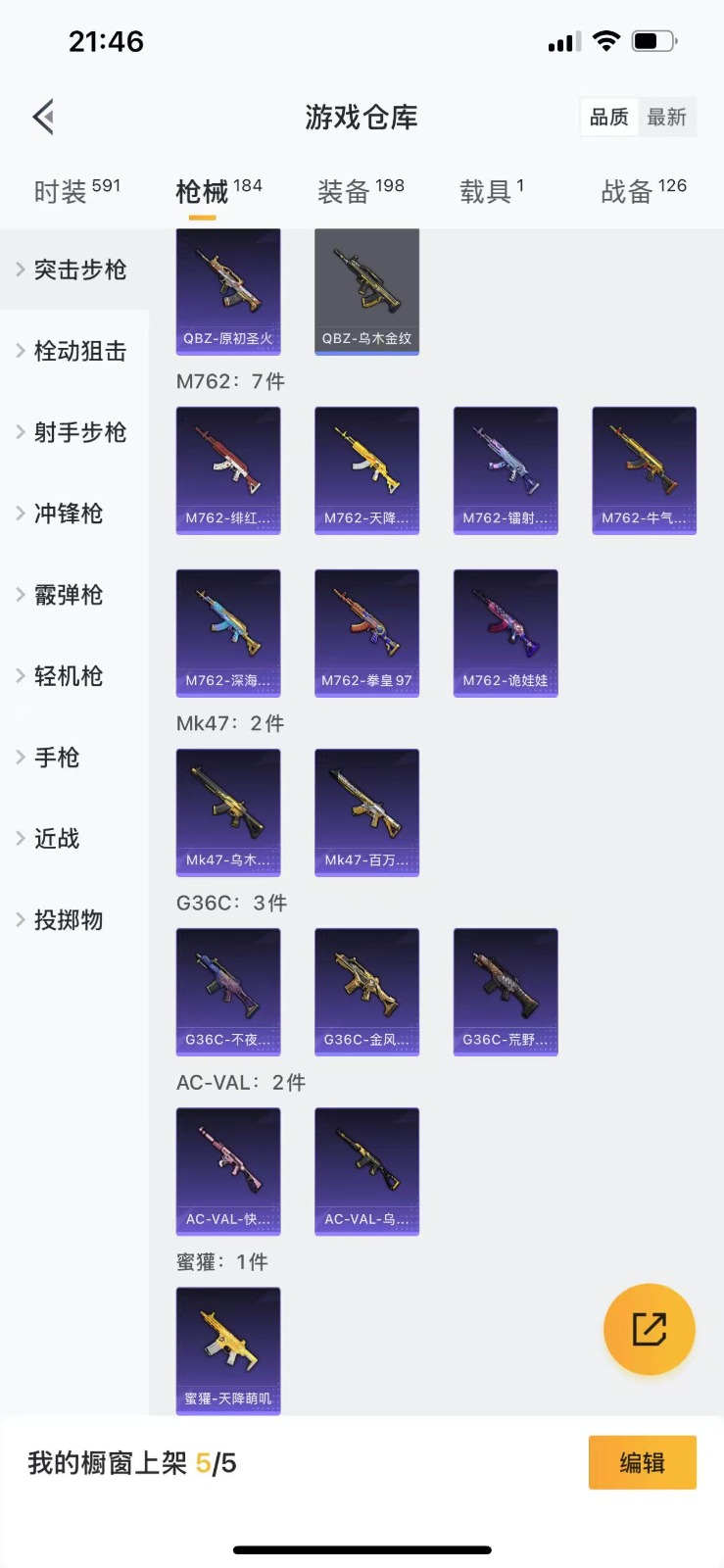Tap the orange share floating button
This screenshot has height=1568, width=724.
click(x=649, y=1329)
